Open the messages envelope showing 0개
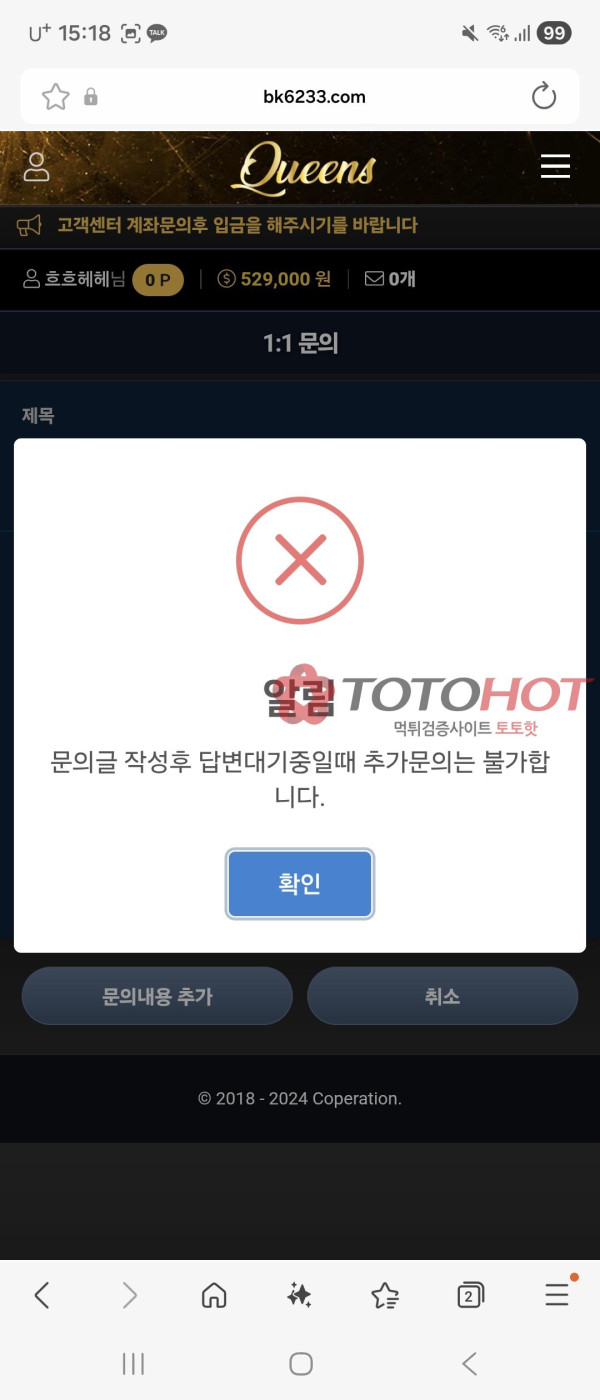The image size is (600, 1400). 389,279
